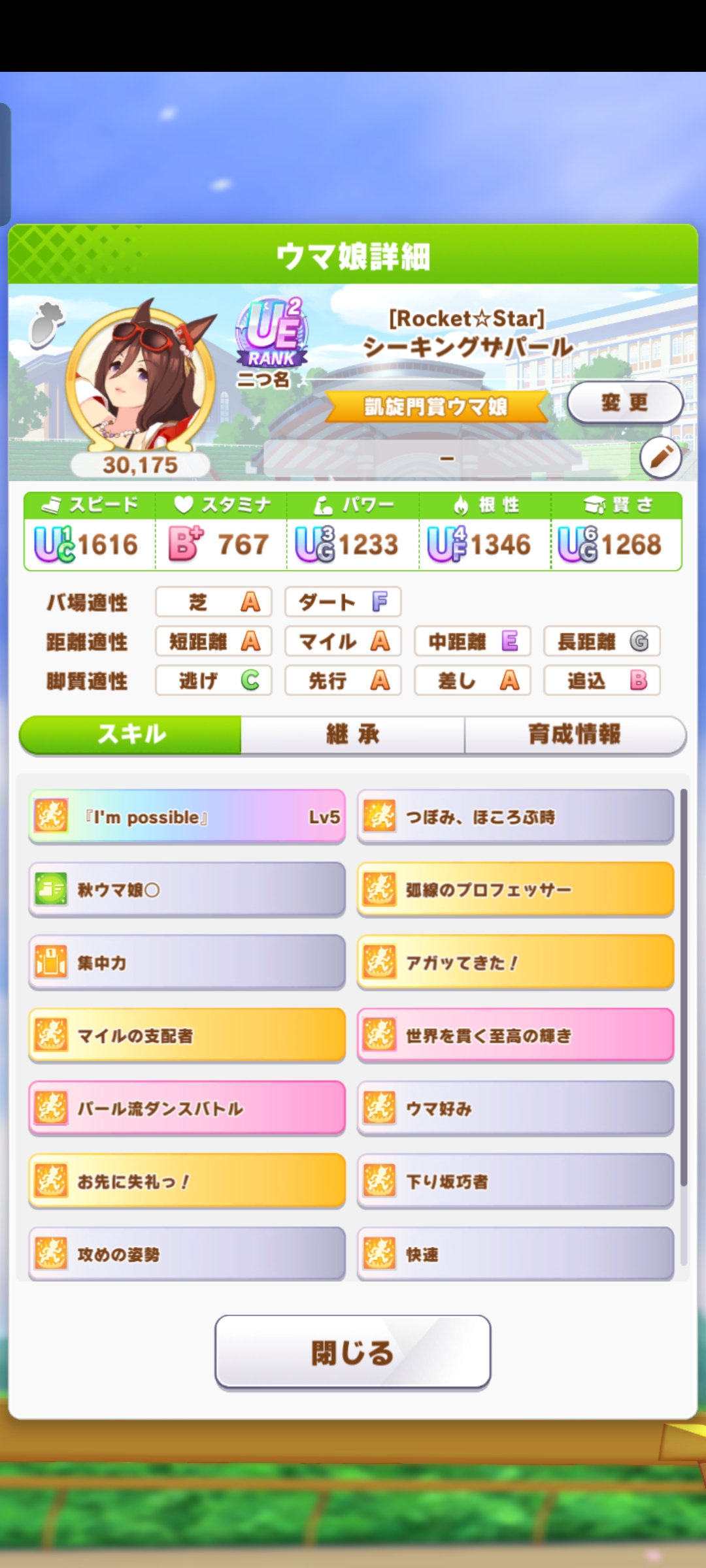Select the スキル tab
This screenshot has width=706, height=1568.
131,734
